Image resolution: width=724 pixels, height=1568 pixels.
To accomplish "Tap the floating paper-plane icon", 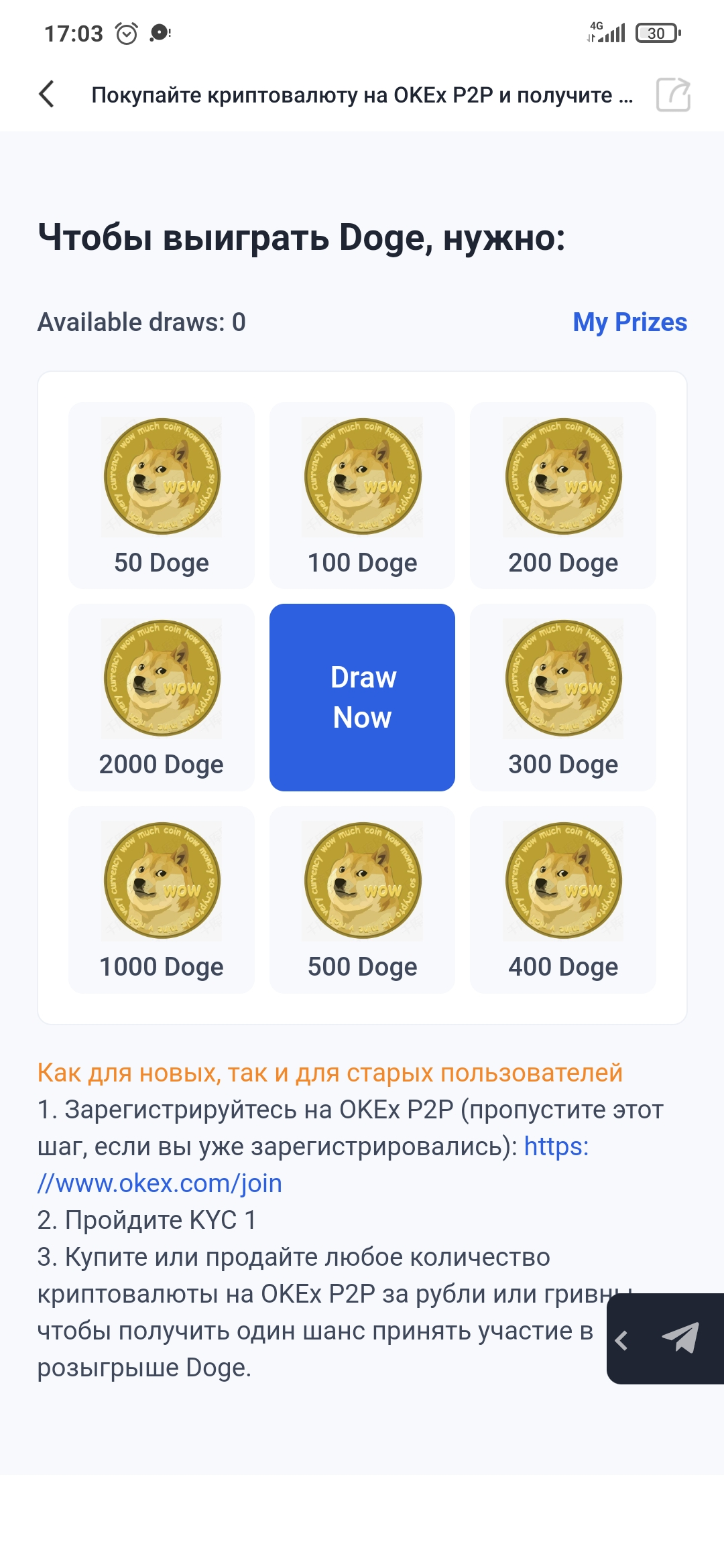I will [x=680, y=1338].
